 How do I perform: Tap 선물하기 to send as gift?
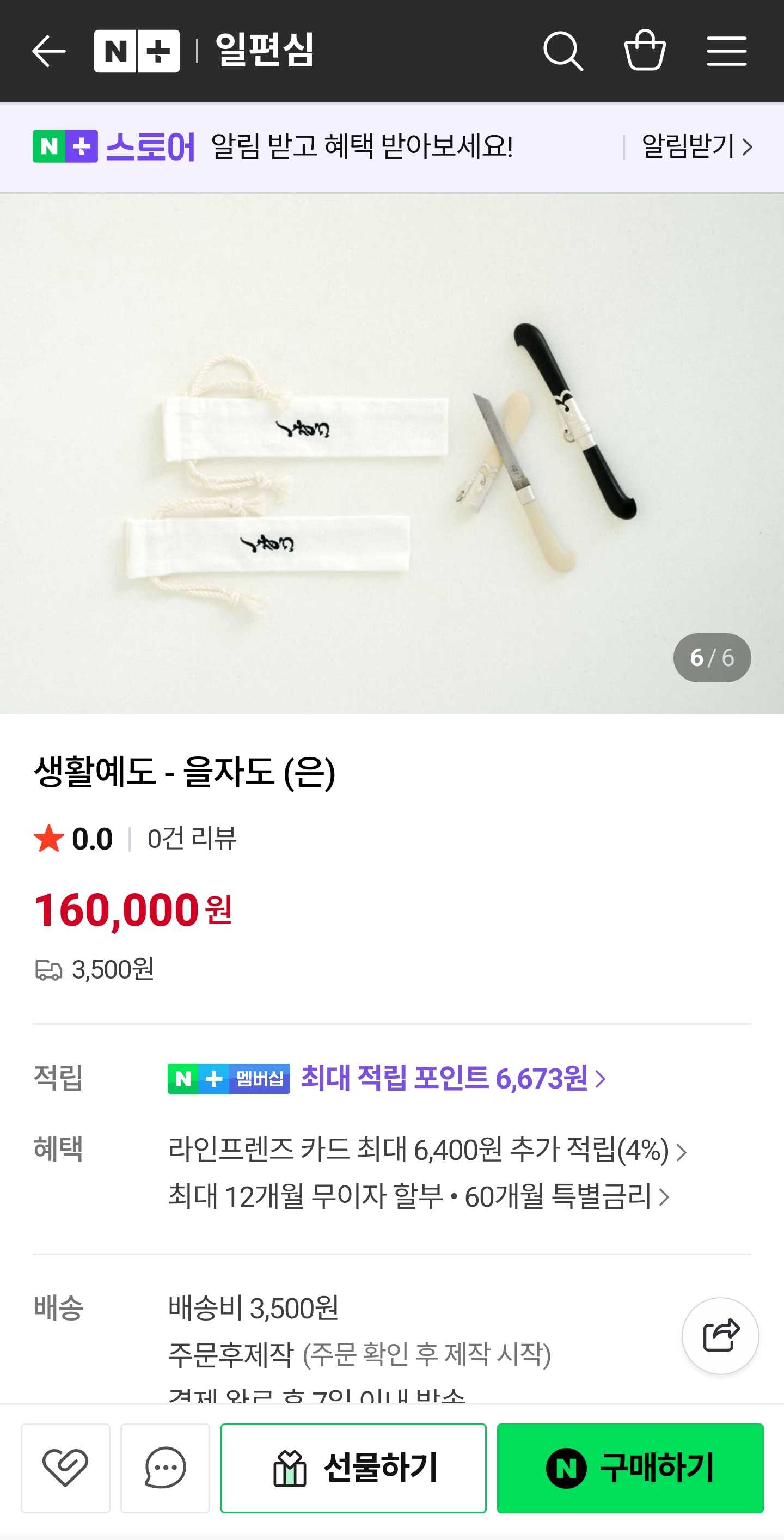click(353, 1468)
